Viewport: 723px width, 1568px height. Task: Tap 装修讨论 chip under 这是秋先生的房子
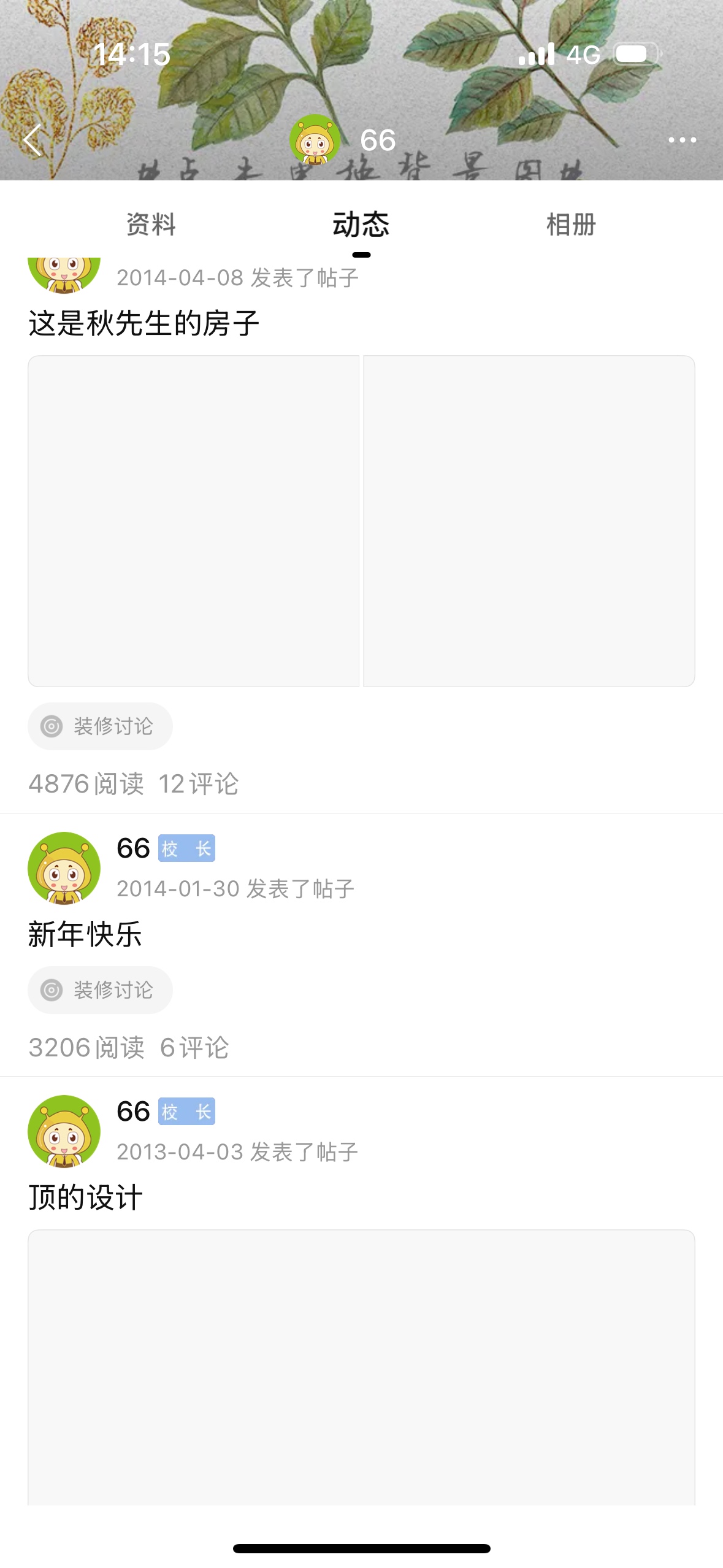100,726
